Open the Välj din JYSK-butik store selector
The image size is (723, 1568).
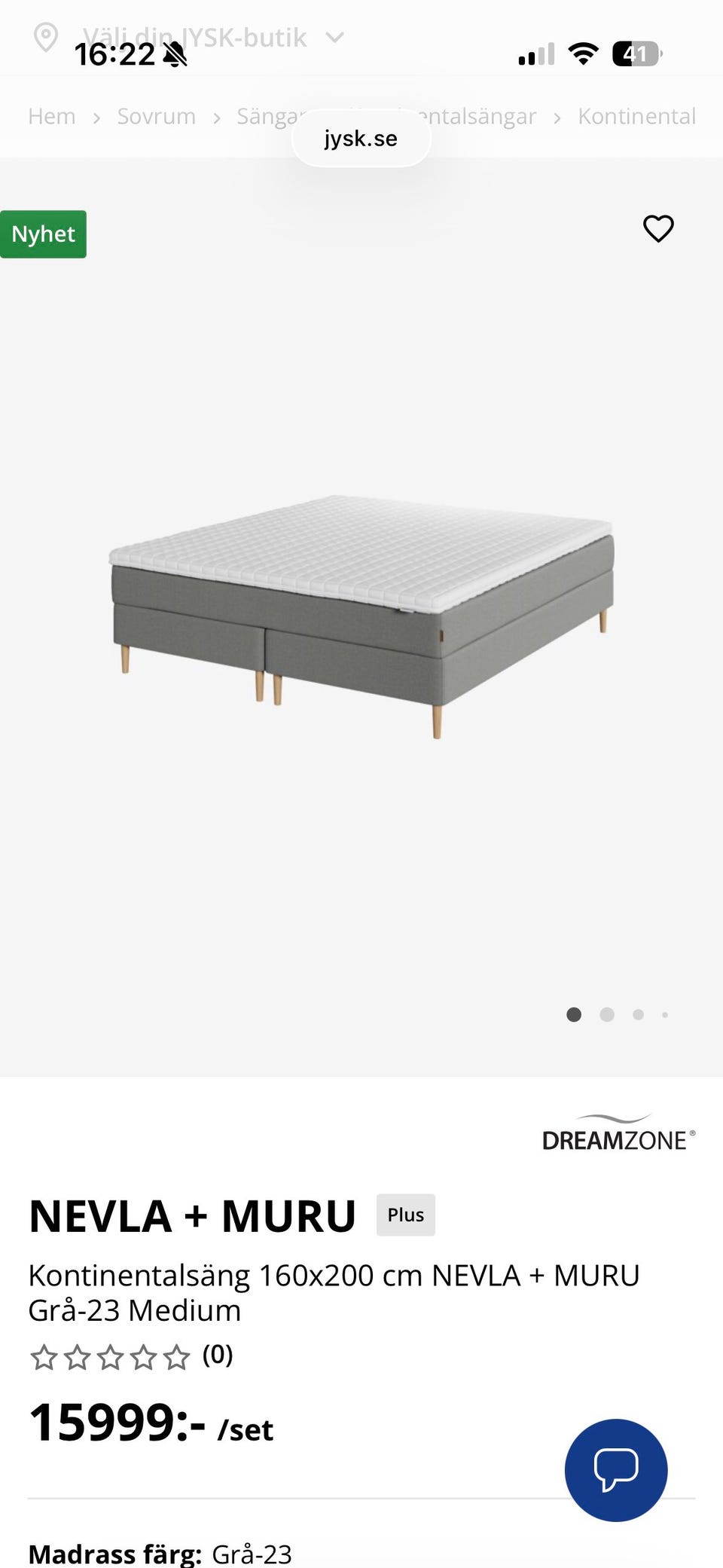(190, 37)
